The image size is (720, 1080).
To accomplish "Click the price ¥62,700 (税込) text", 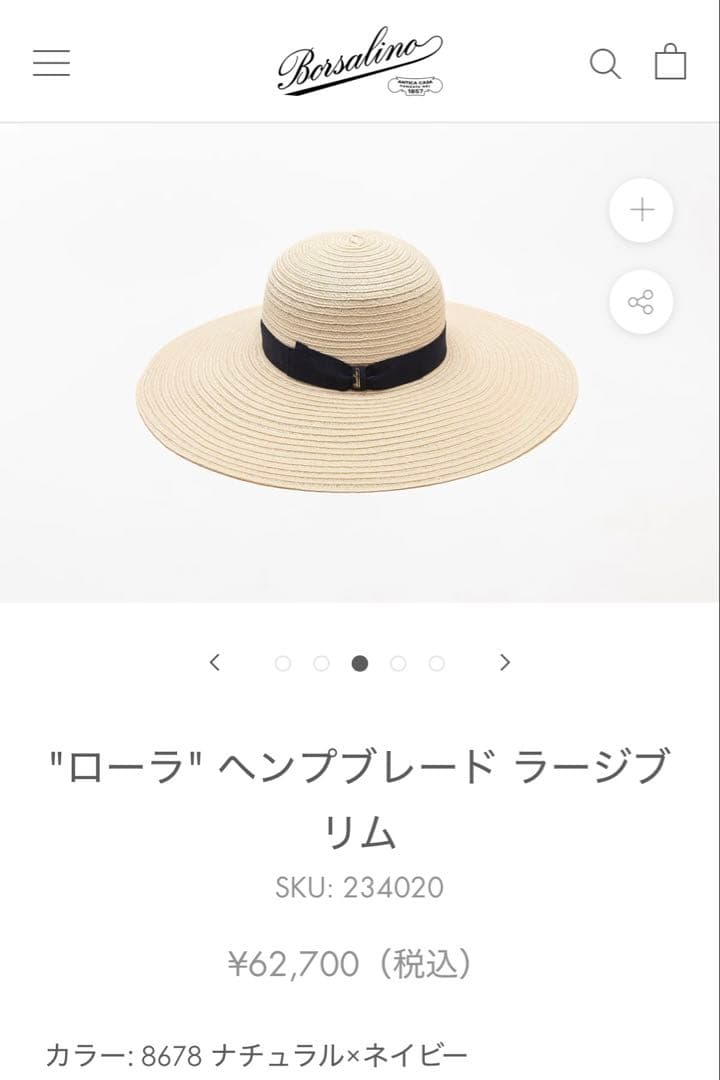I will pos(360,963).
